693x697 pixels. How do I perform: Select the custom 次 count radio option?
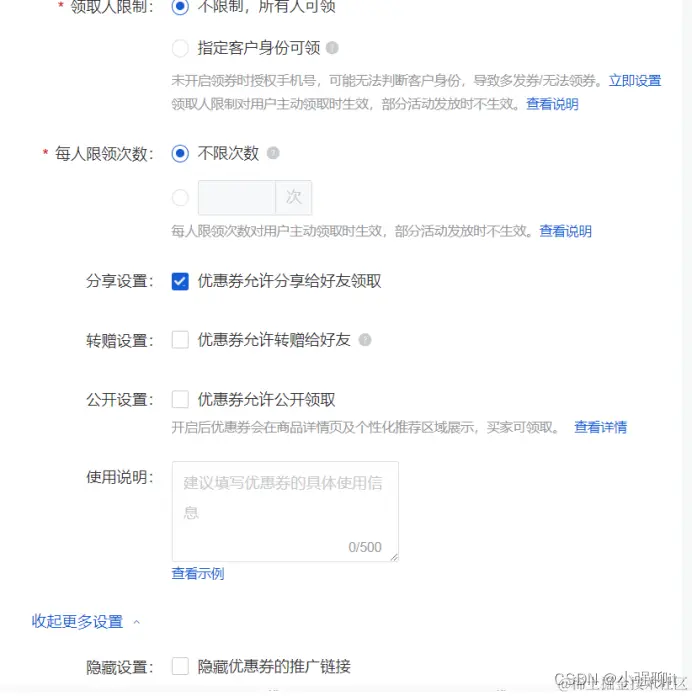(x=180, y=198)
